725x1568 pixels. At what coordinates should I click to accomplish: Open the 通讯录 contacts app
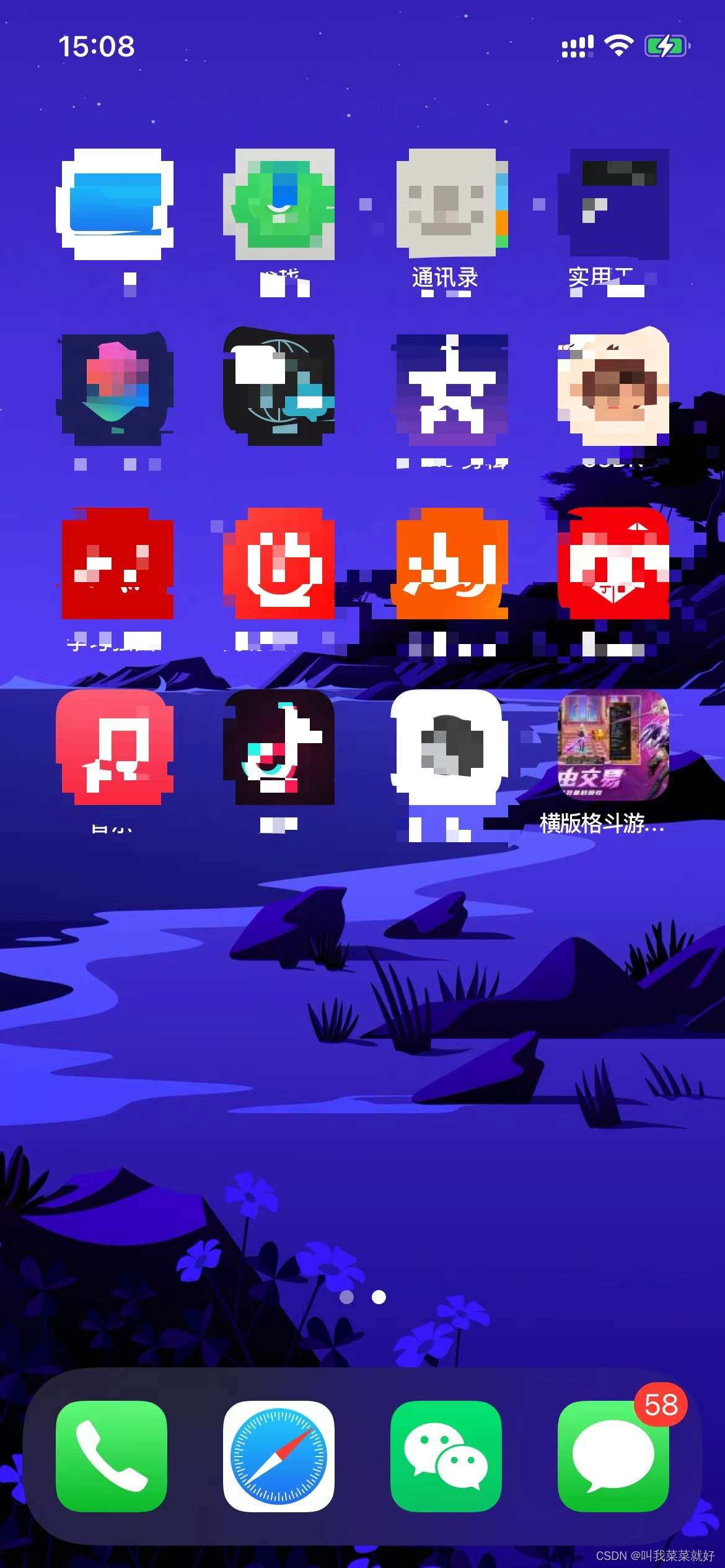pos(446,204)
